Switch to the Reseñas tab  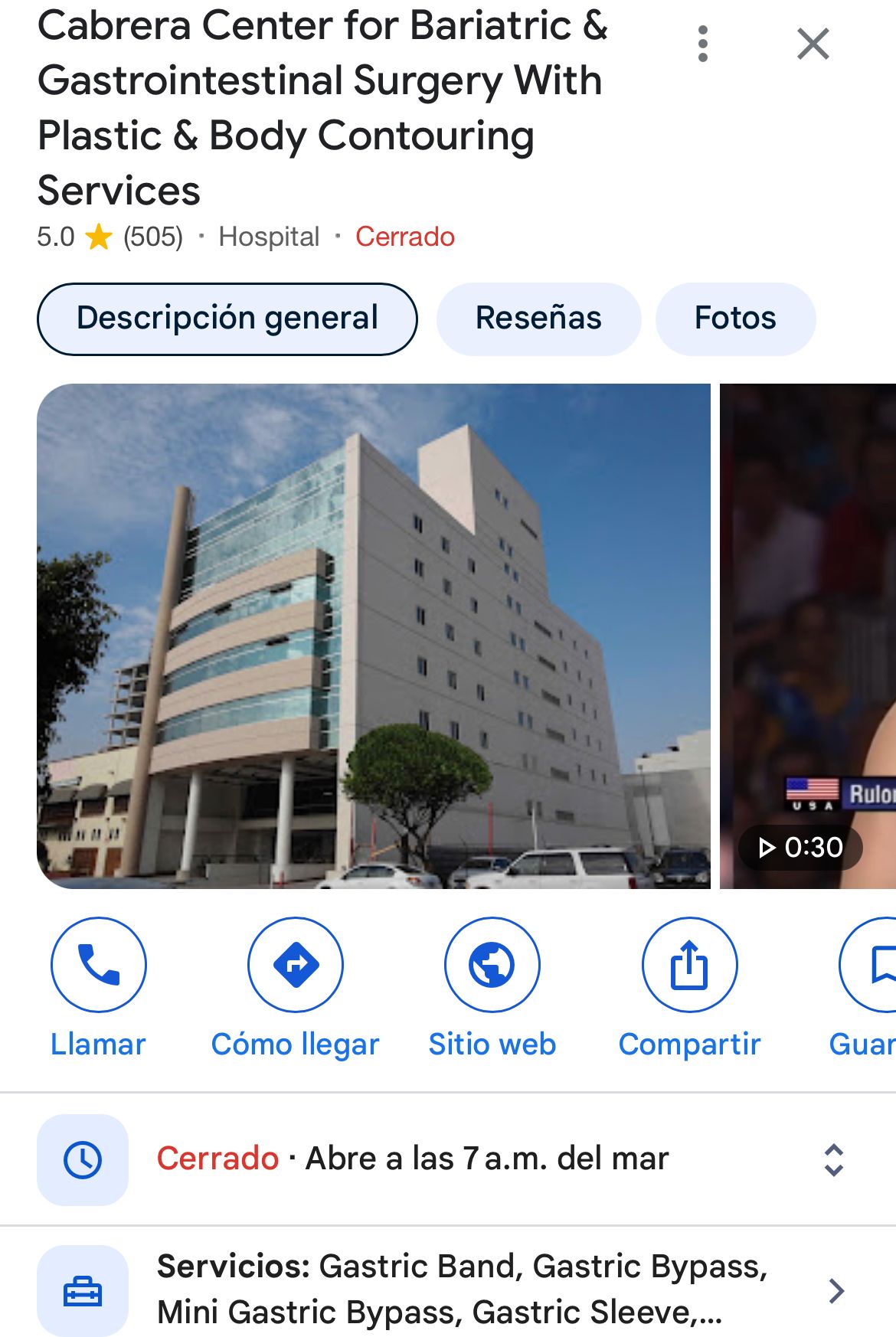coord(538,319)
